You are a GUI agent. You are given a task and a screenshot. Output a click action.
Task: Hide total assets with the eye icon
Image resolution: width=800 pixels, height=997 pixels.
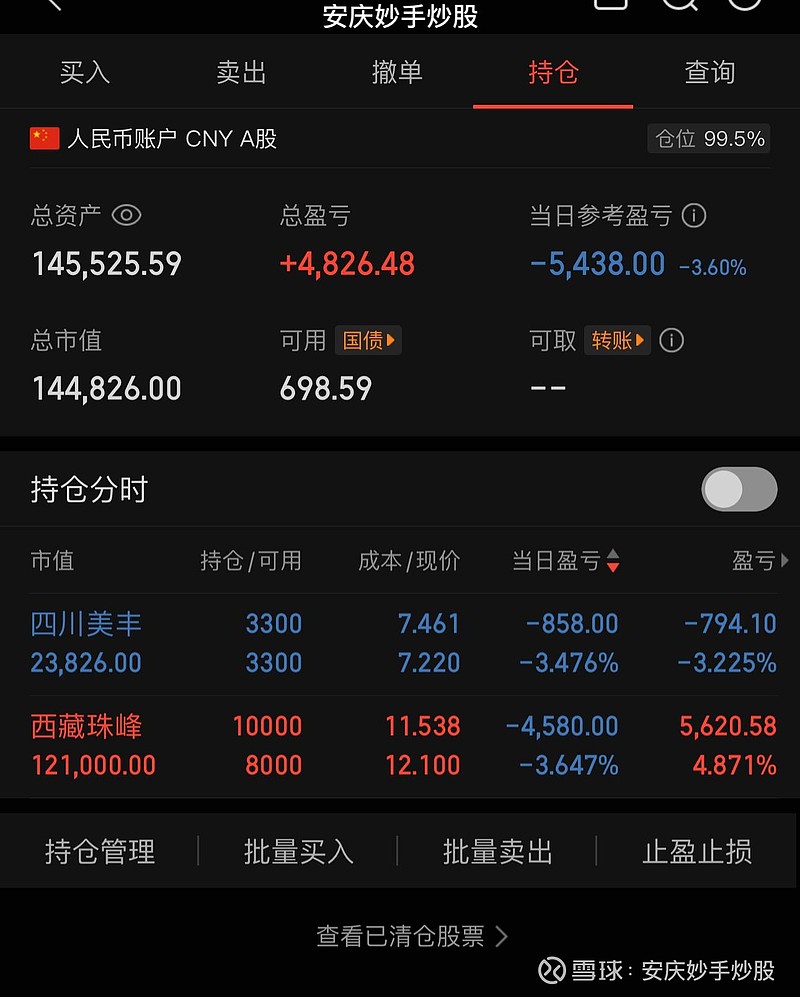127,215
